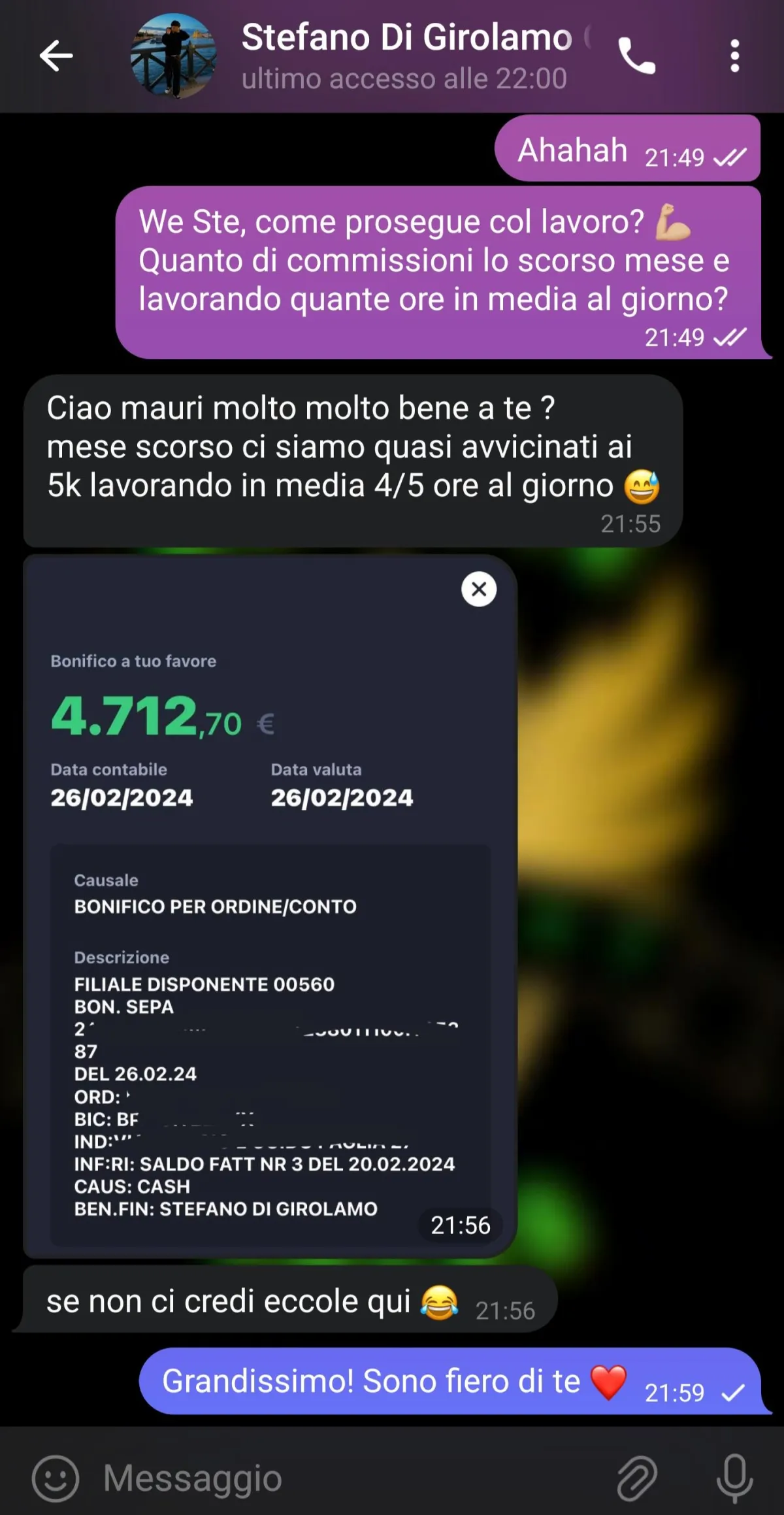Open the emoji picker
The height and width of the screenshot is (1515, 784).
56,1478
